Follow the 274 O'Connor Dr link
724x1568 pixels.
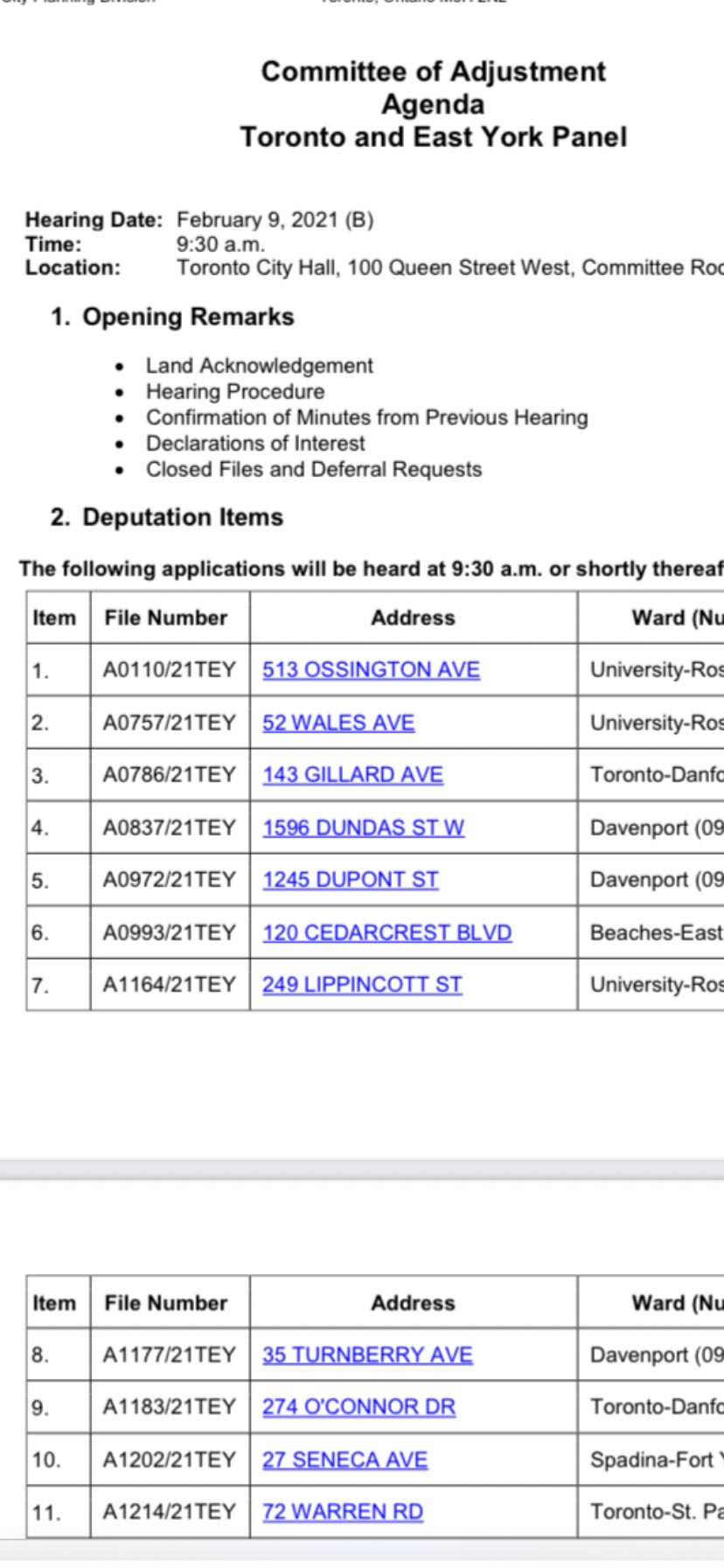pyautogui.click(x=359, y=1407)
